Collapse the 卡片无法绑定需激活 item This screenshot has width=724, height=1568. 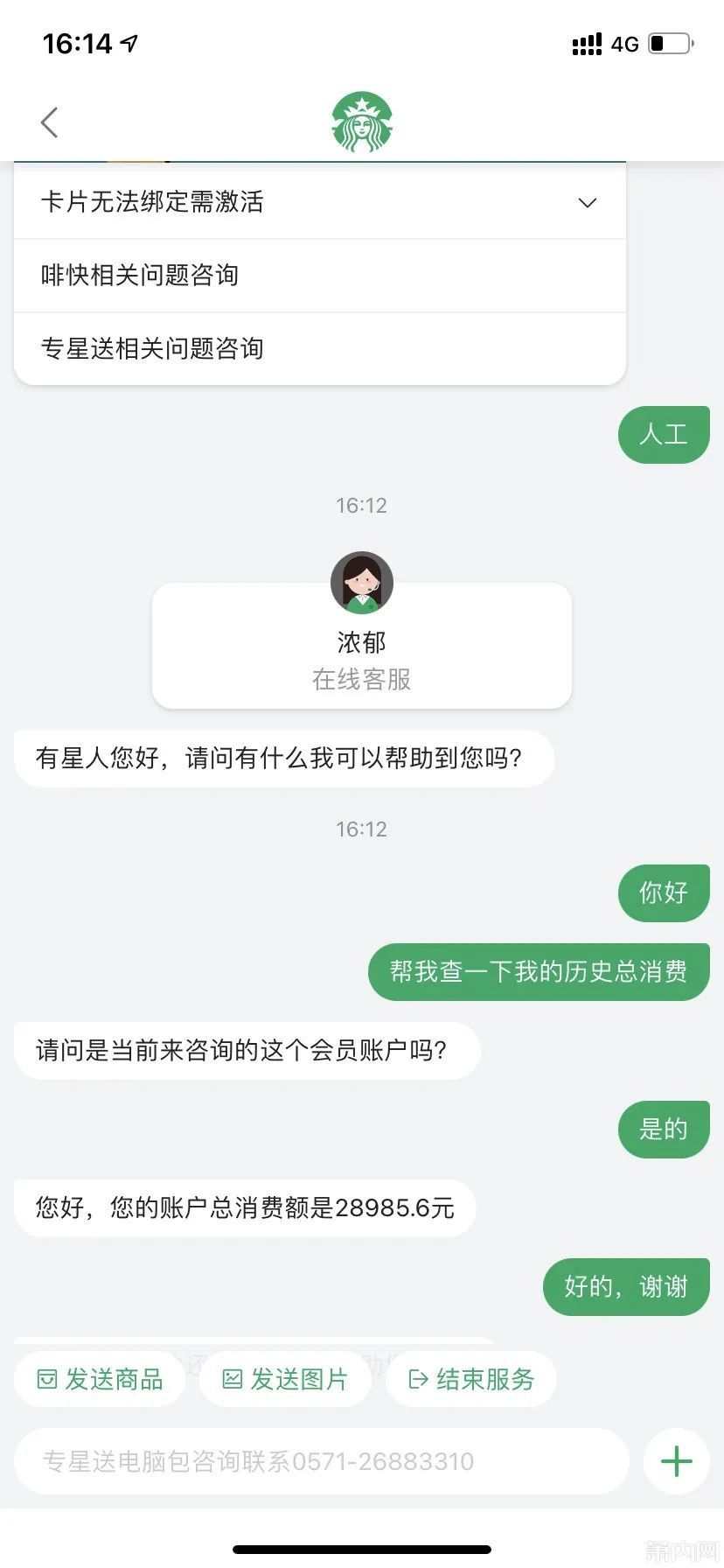pyautogui.click(x=588, y=202)
